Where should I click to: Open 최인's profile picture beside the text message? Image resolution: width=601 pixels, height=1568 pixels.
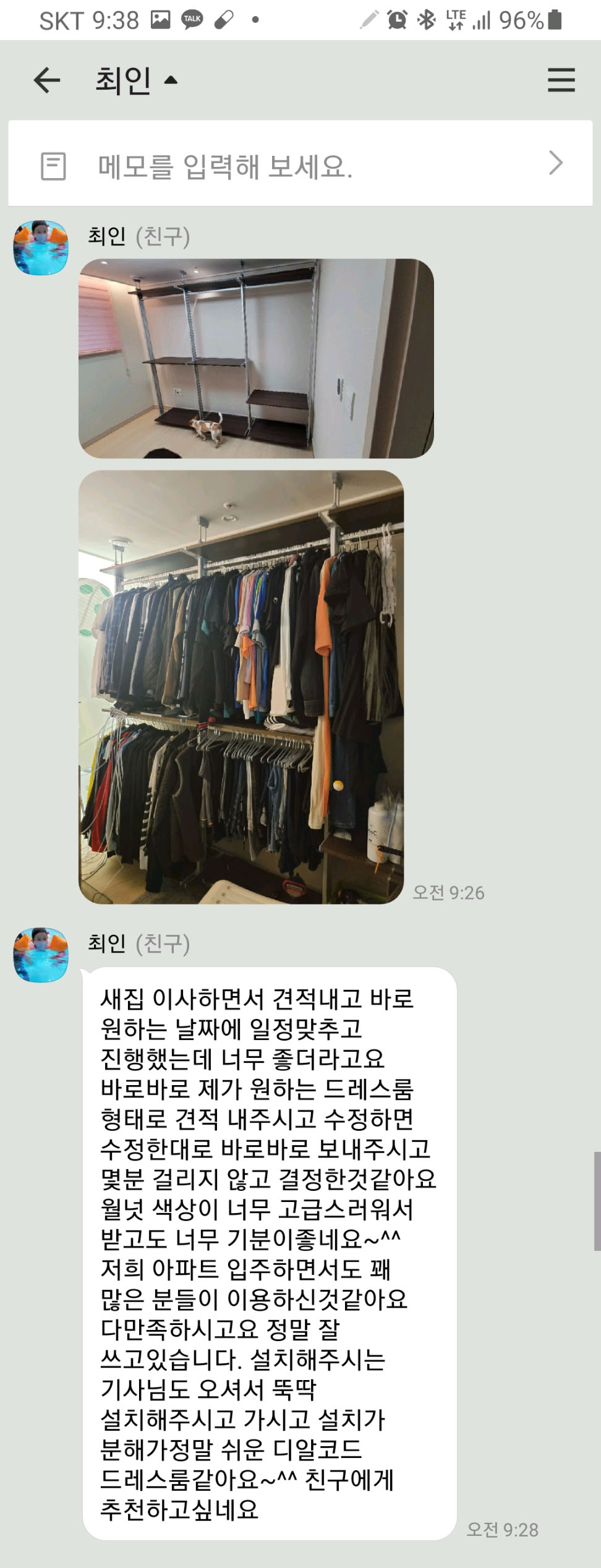41,954
